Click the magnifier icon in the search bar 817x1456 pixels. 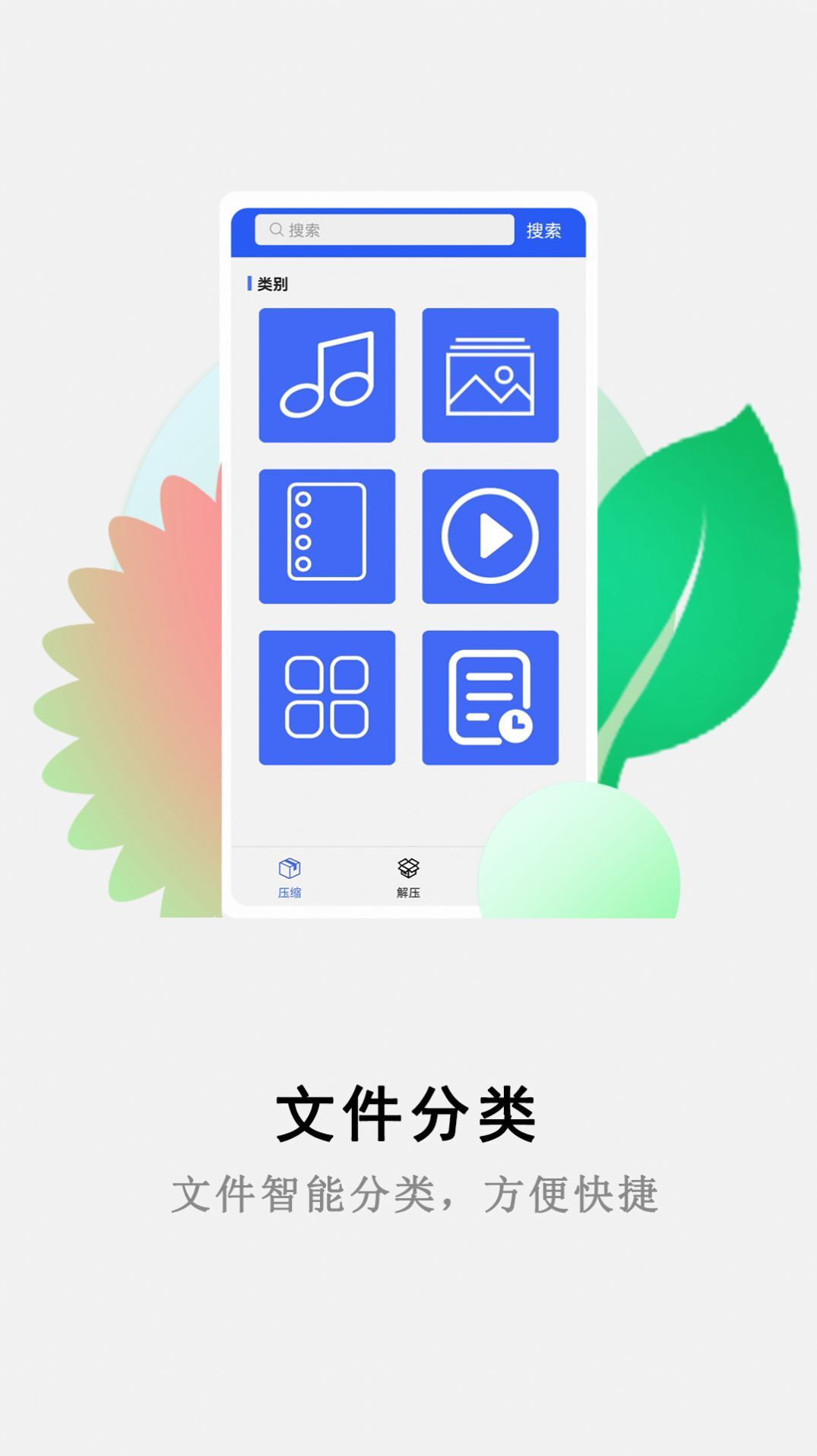pyautogui.click(x=275, y=230)
